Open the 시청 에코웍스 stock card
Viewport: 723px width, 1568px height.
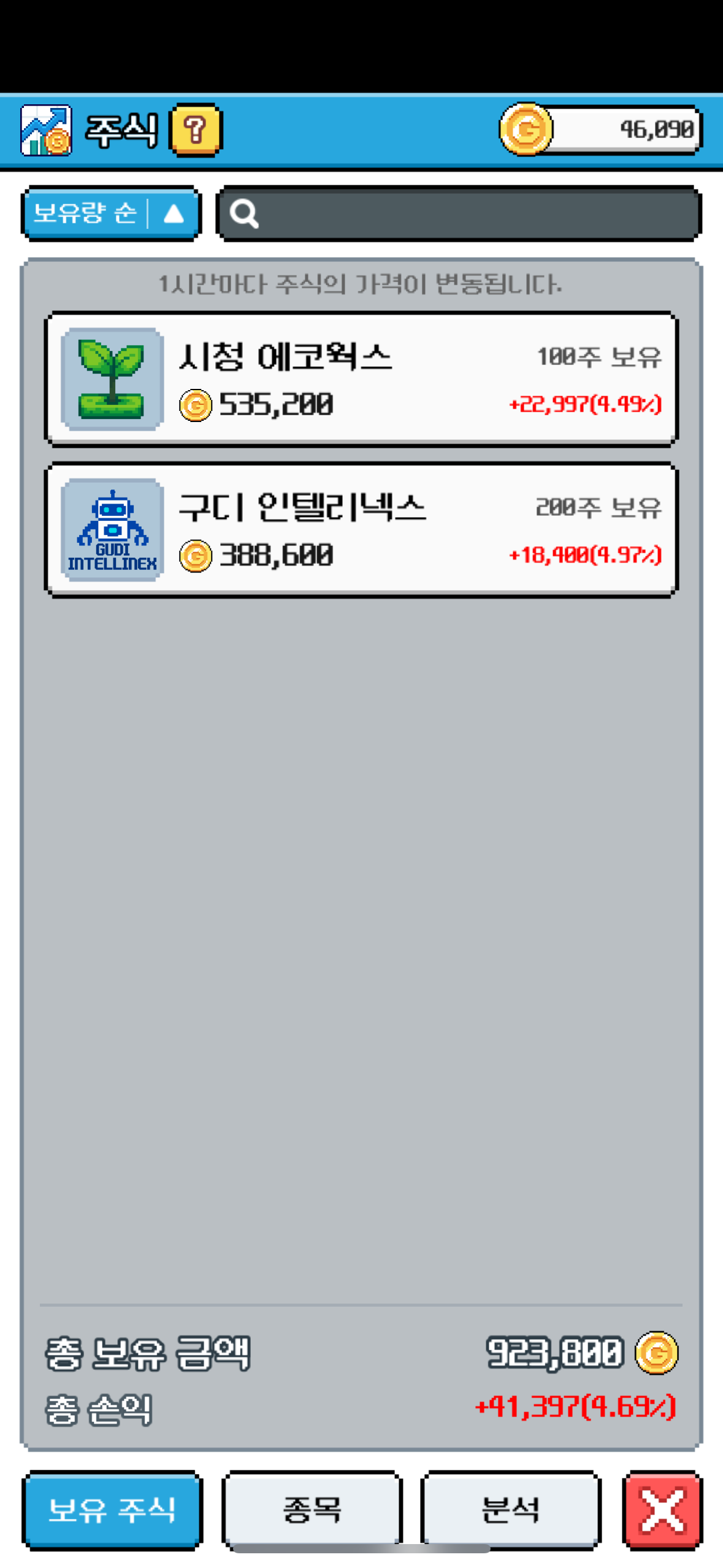coord(361,379)
